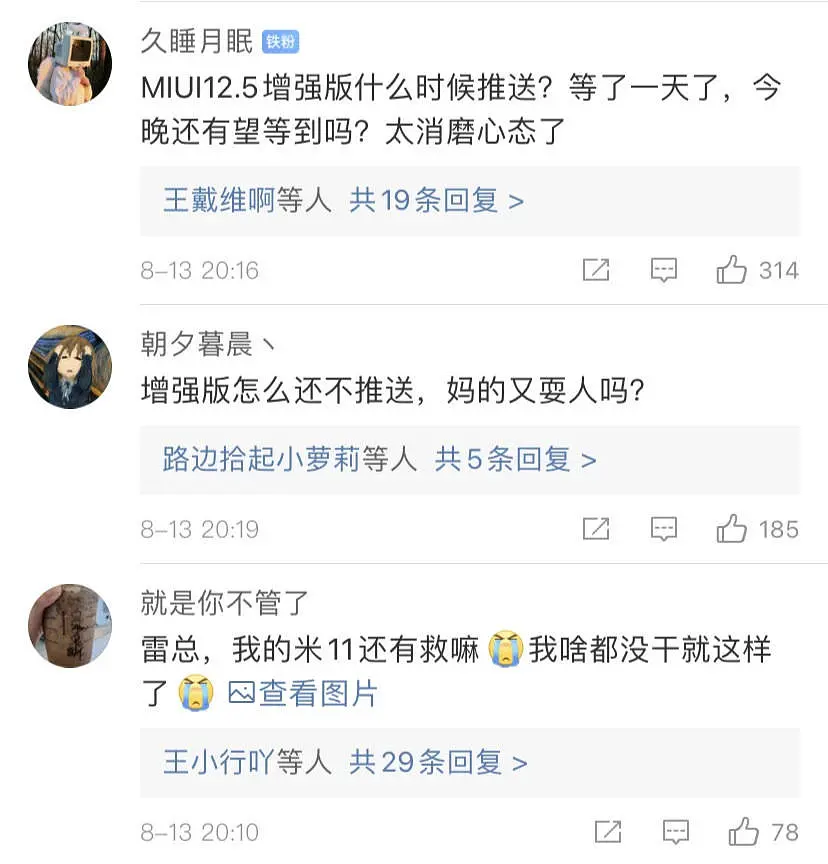Like 久睡月眠's comment
This screenshot has width=828, height=864.
[x=732, y=270]
